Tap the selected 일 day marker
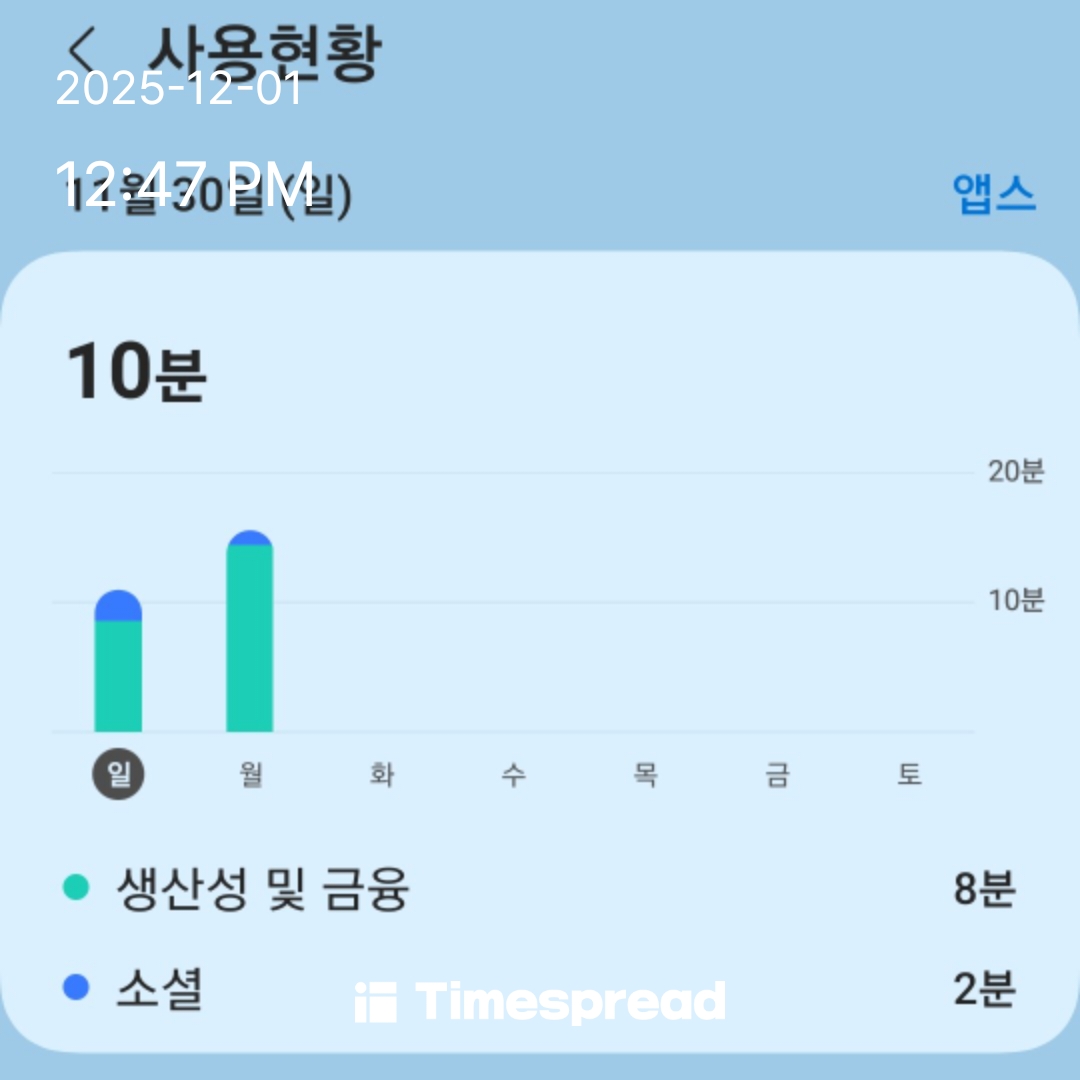The height and width of the screenshot is (1080, 1080). pyautogui.click(x=118, y=775)
